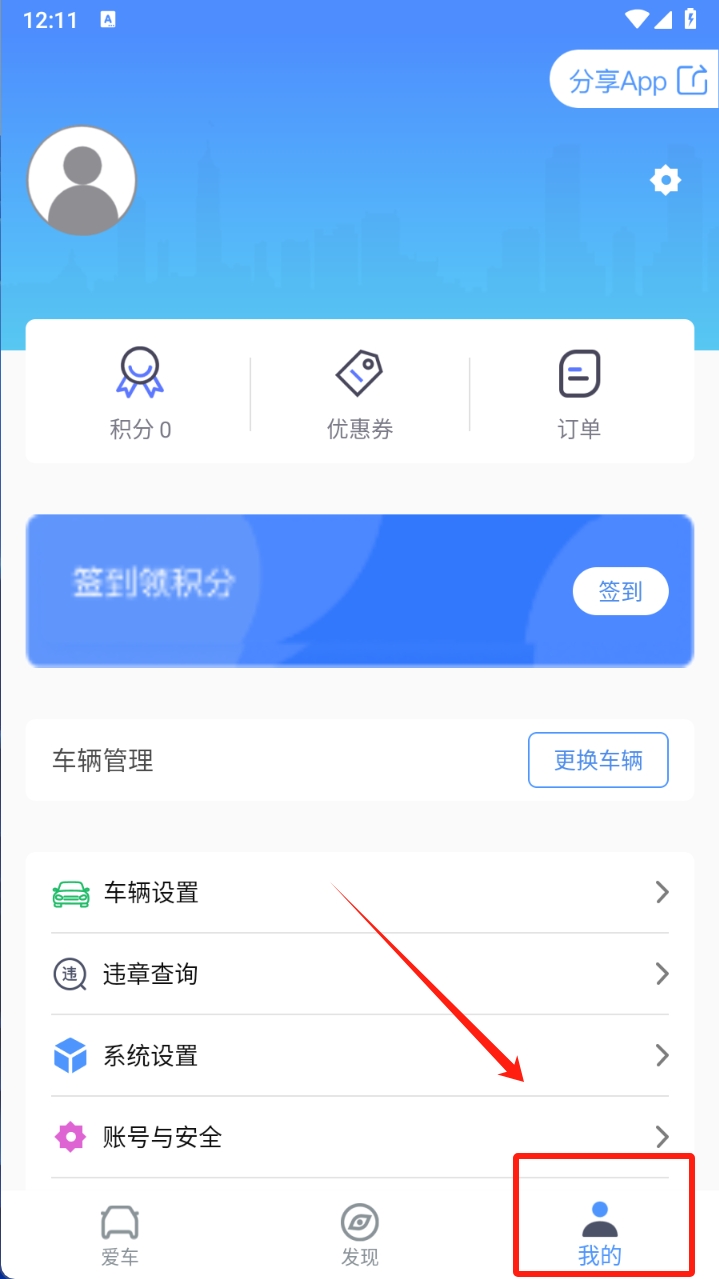
Task: Open 订单 orders
Action: tap(579, 392)
